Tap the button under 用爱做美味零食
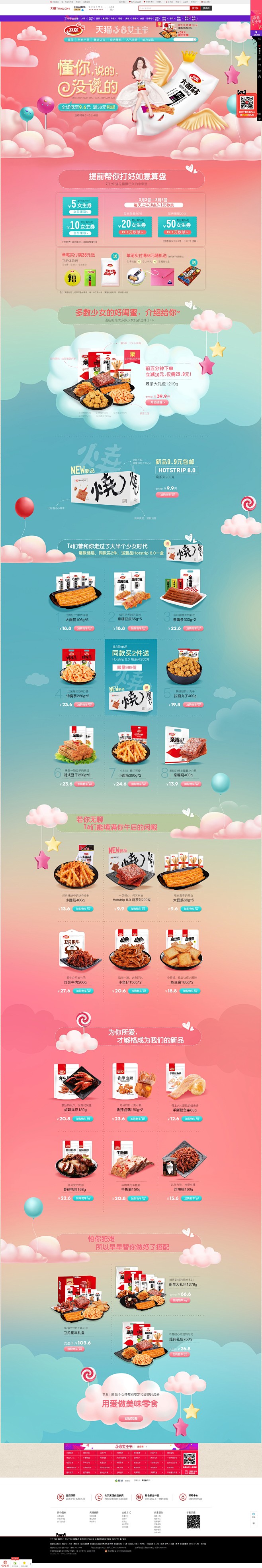This screenshot has width=262, height=1568. [130, 1418]
